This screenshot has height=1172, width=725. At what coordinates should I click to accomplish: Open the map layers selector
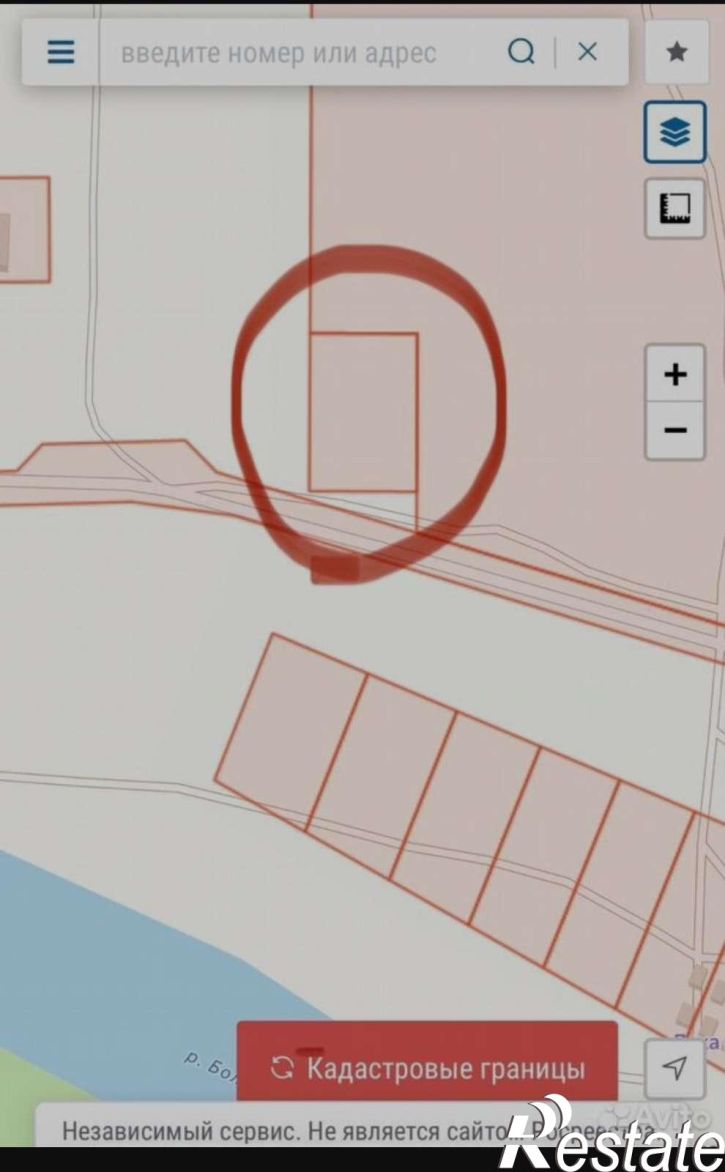click(675, 133)
